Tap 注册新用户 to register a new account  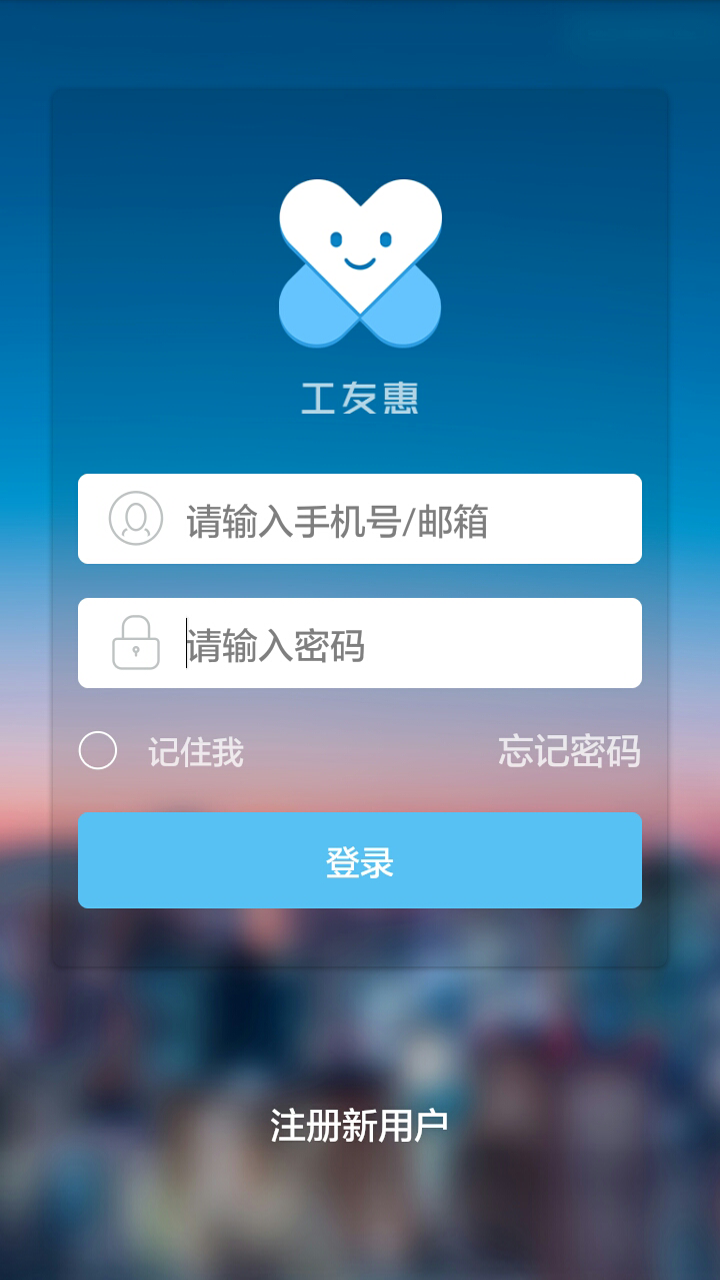click(x=358, y=1124)
